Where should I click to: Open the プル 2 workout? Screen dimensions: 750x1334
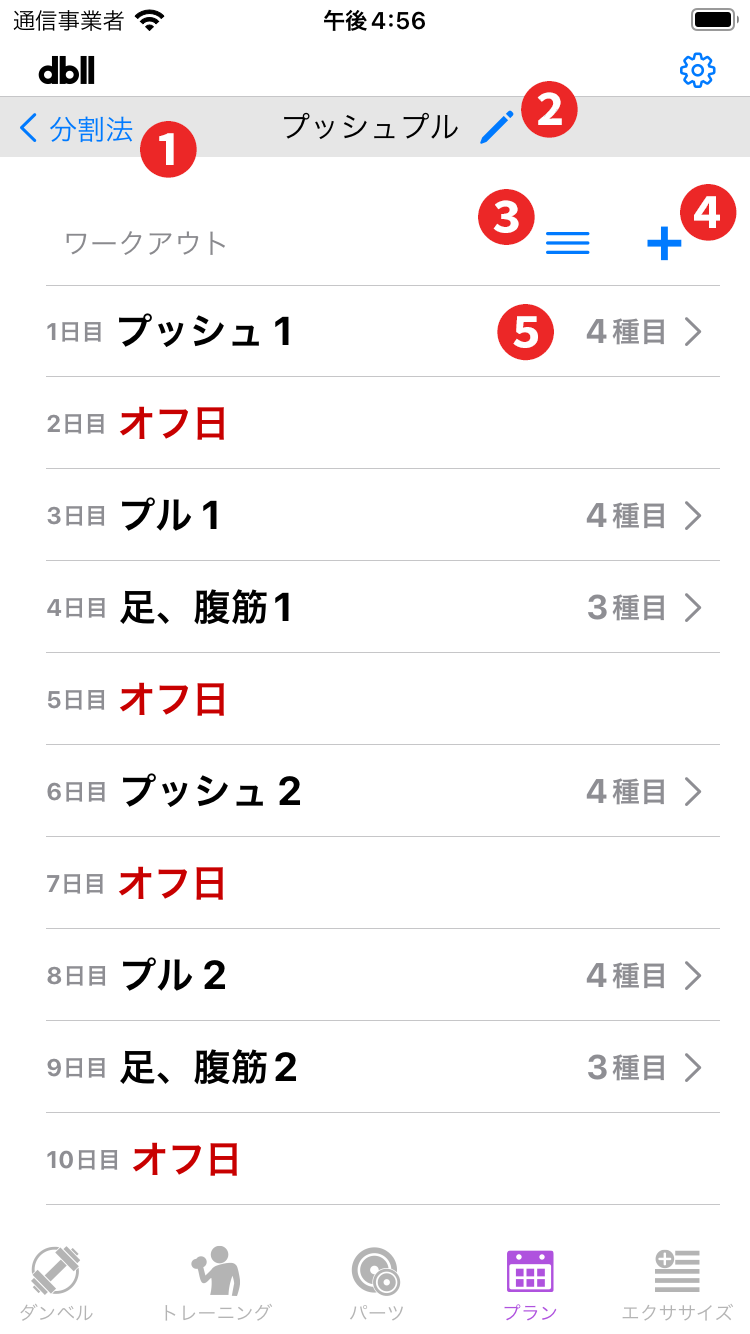382,976
